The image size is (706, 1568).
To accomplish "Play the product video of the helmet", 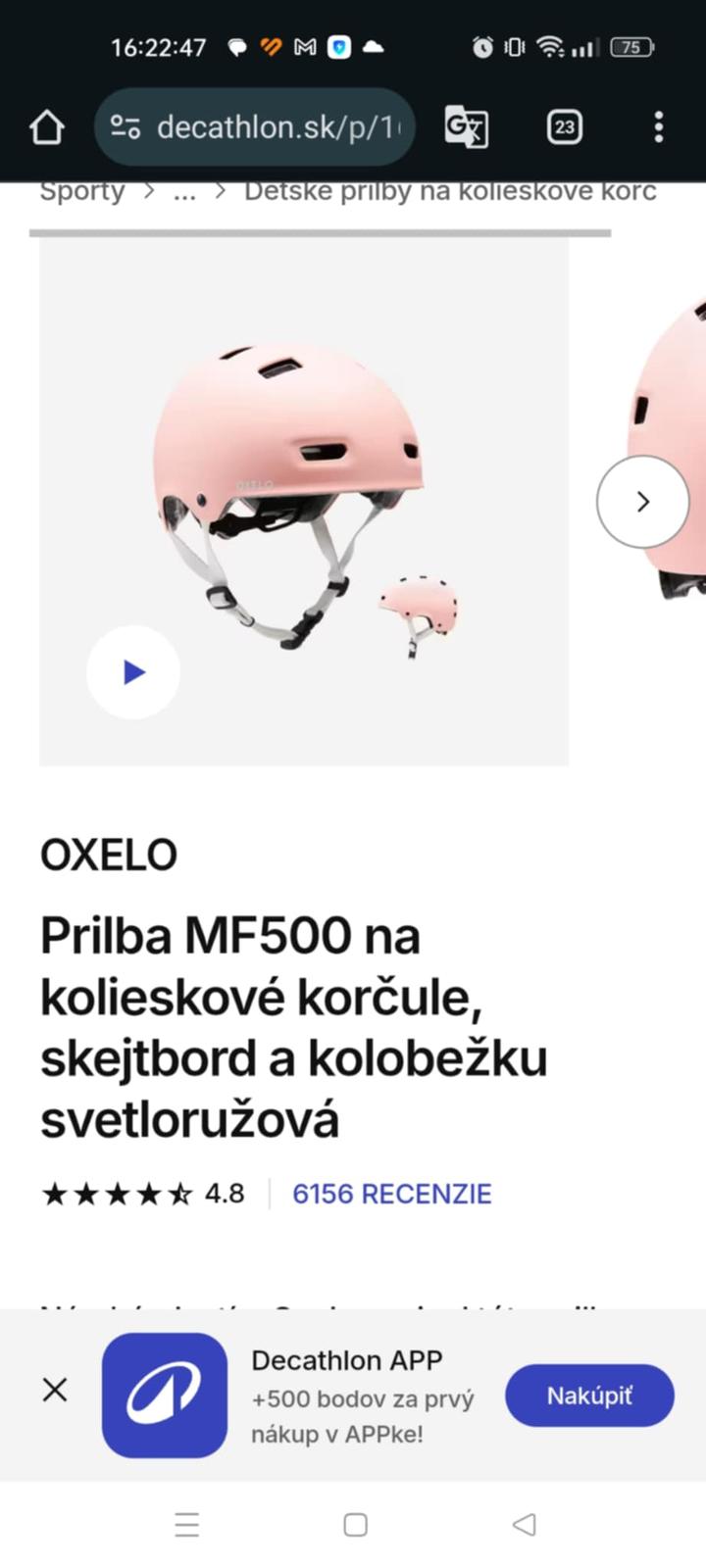I will click(x=133, y=672).
